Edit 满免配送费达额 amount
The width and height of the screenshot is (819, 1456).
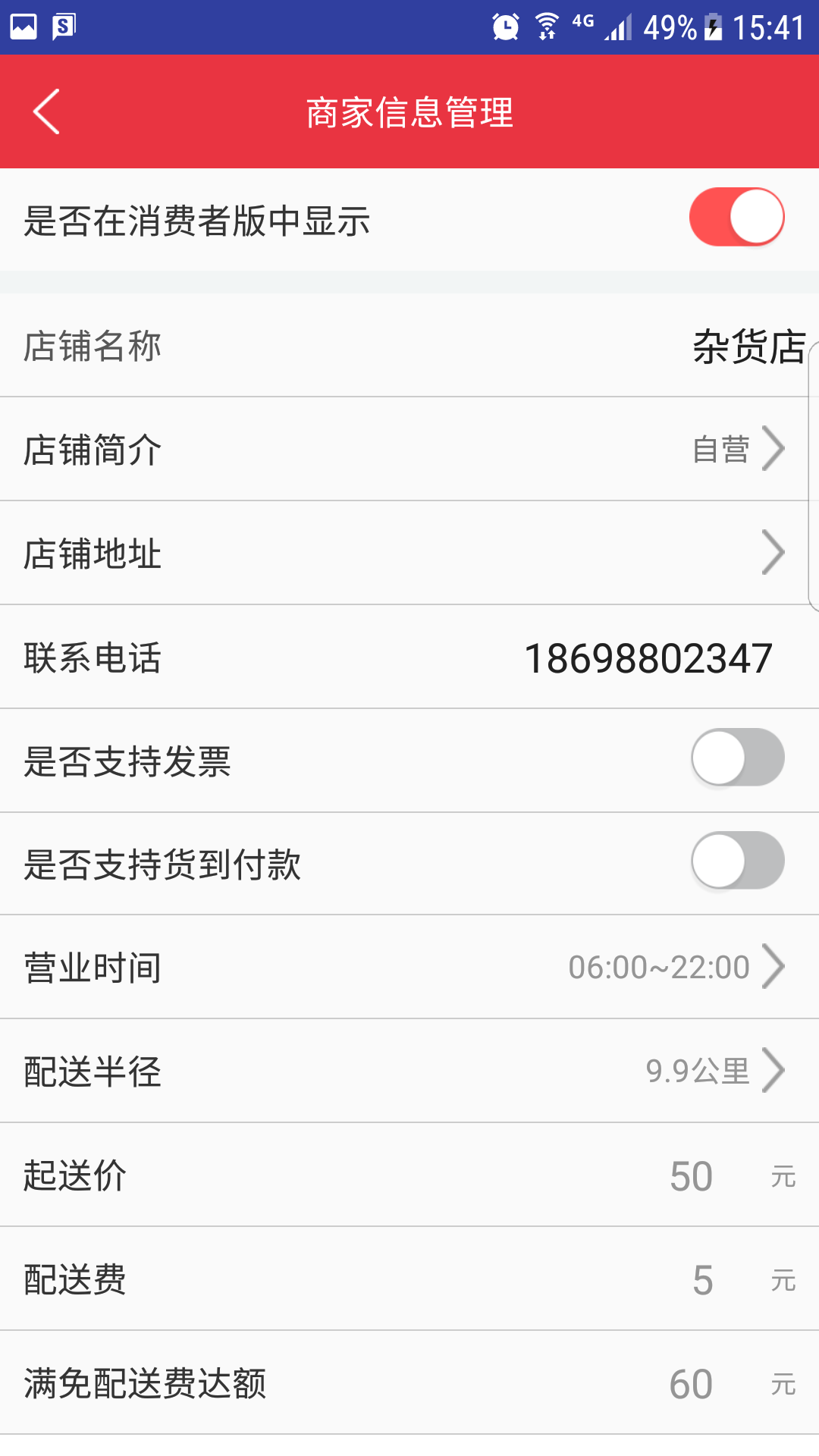click(x=690, y=1383)
